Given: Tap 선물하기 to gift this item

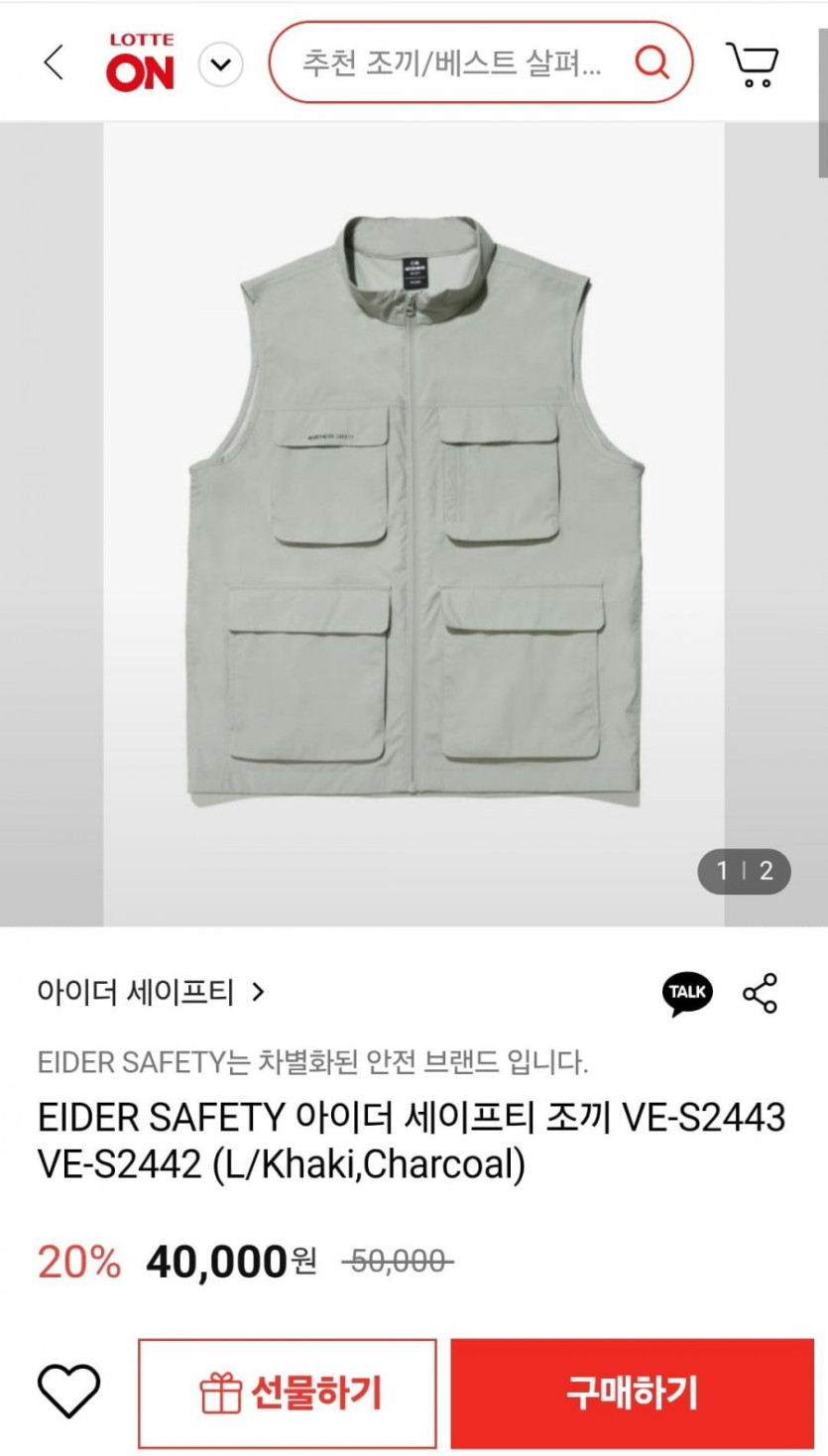Looking at the screenshot, I should [288, 1393].
